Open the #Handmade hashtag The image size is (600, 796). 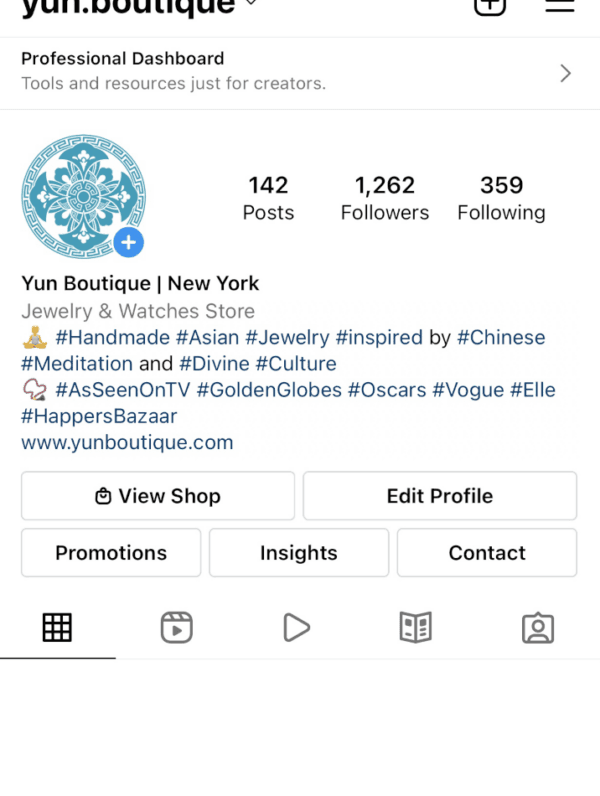point(112,337)
